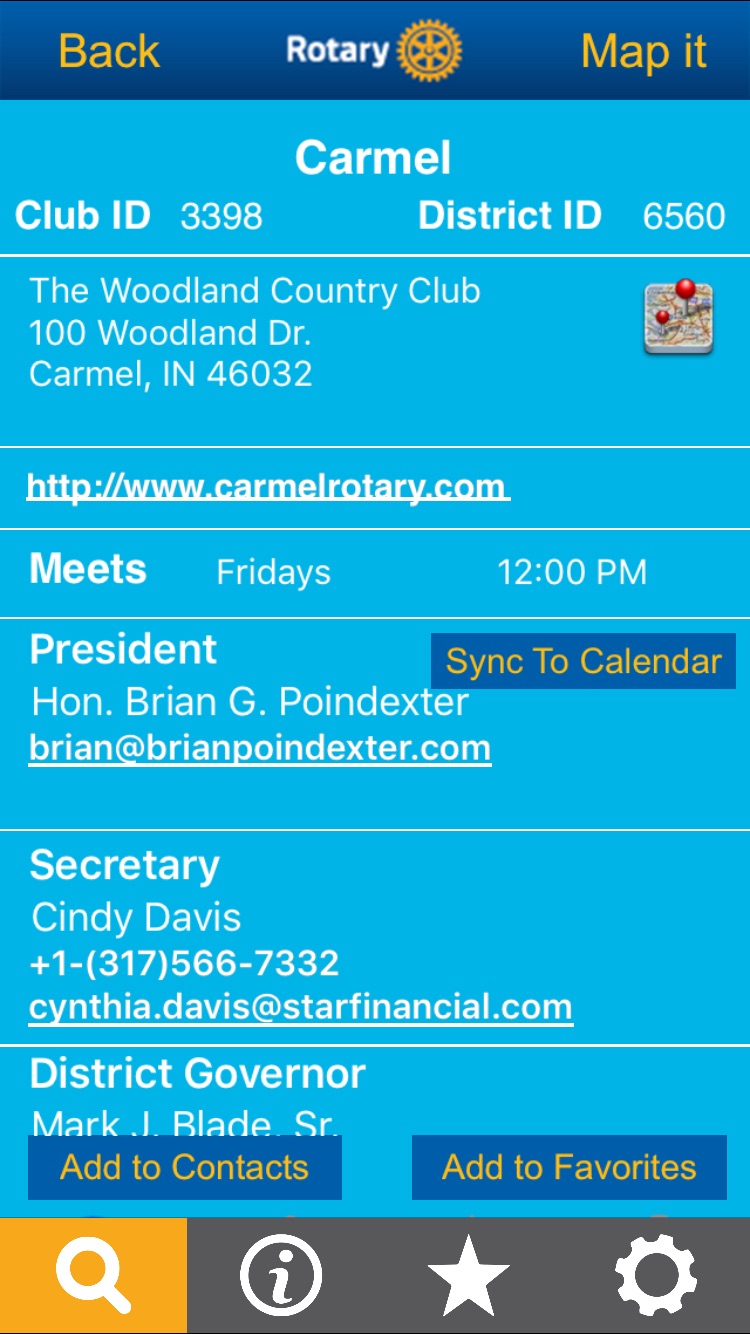Add Carmel club to favorites

click(x=569, y=1167)
